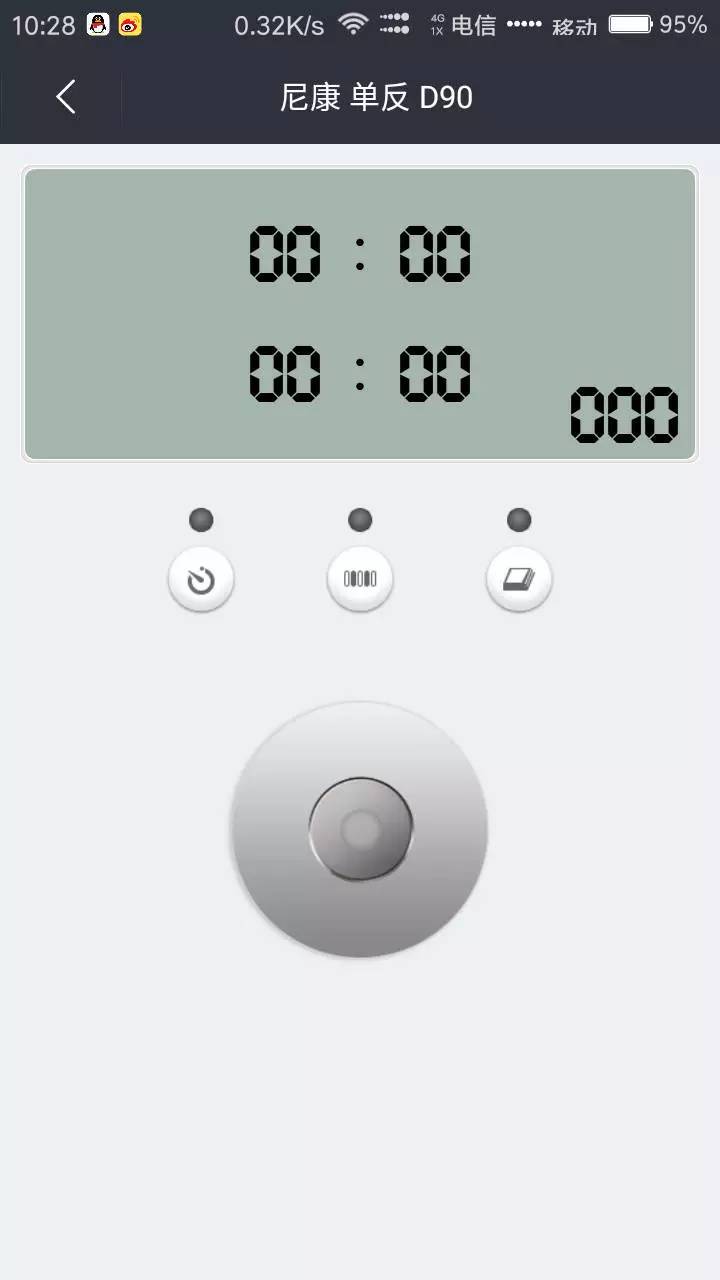Tap the self-timer delay button
720x1280 pixels.
point(201,579)
